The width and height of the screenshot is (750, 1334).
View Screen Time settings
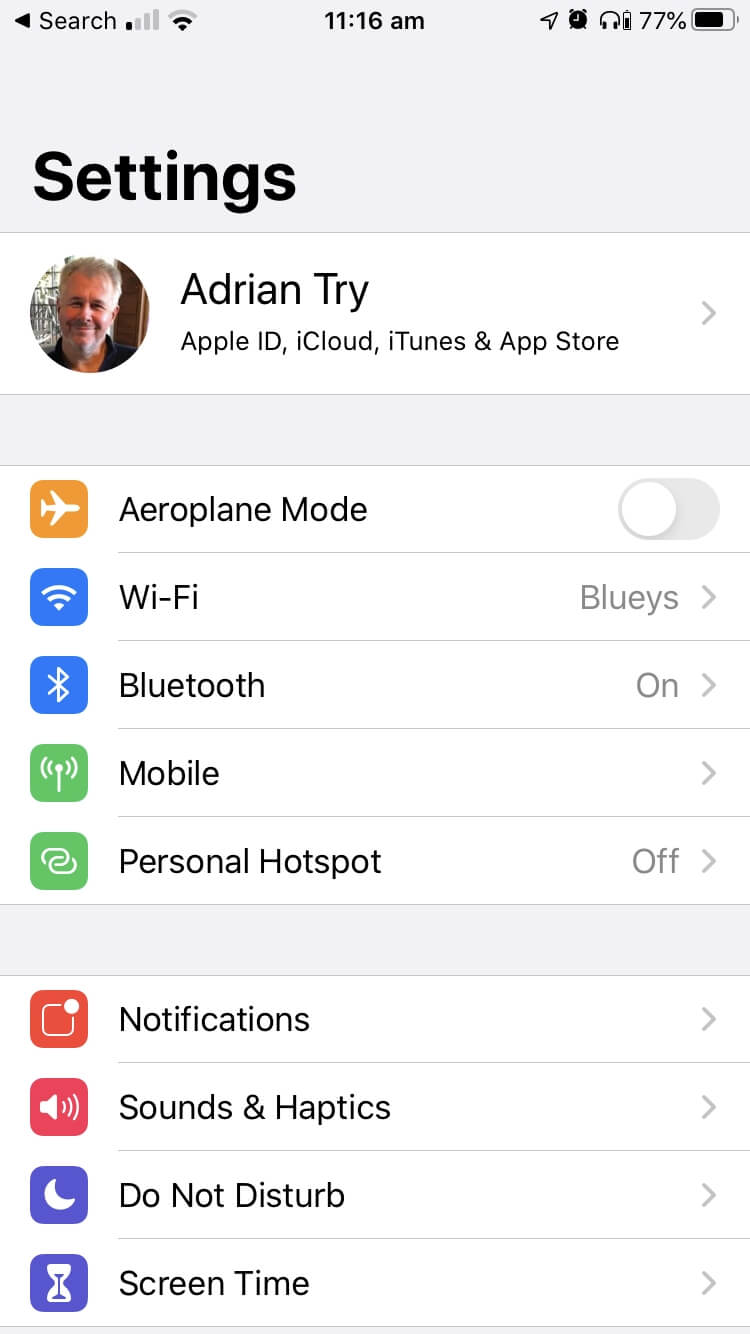375,1283
